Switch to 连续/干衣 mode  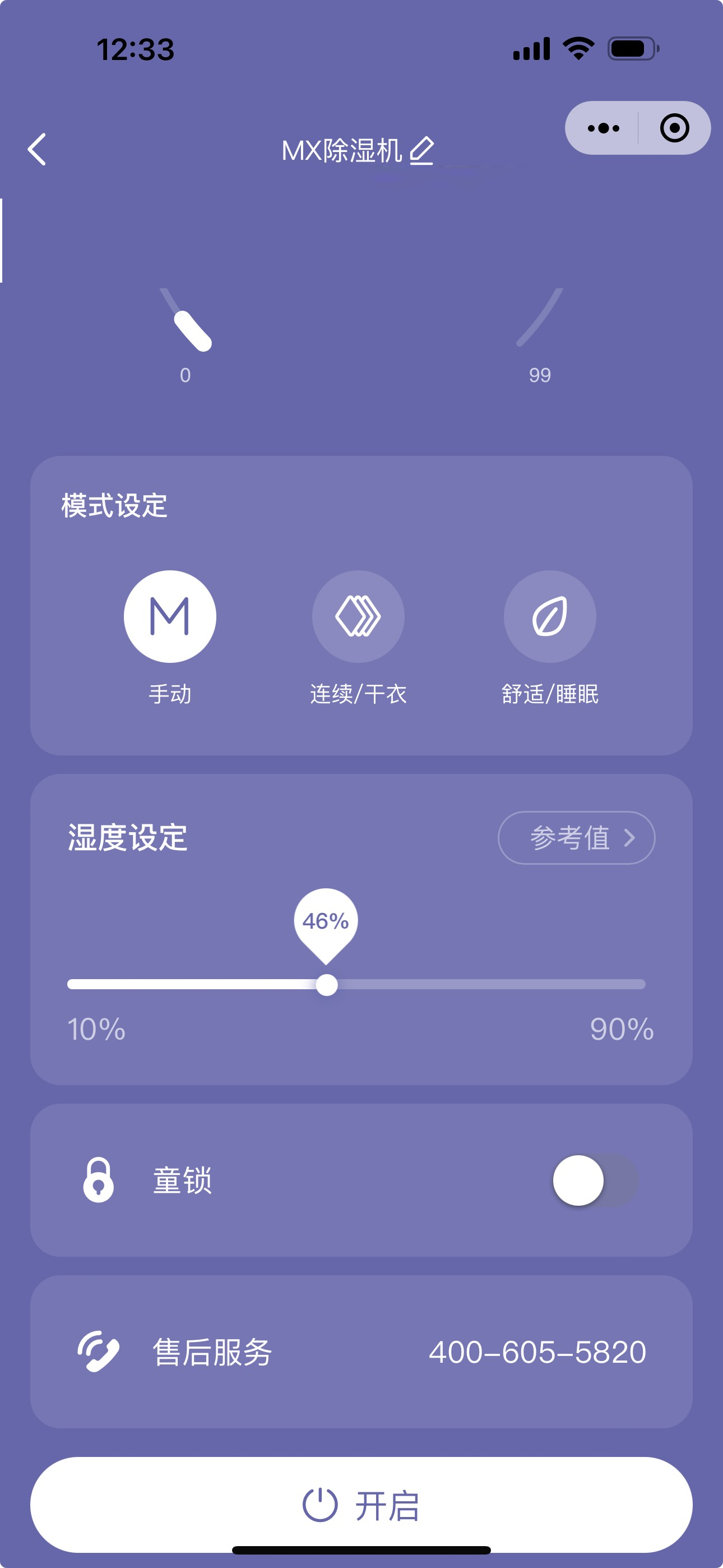[358, 616]
